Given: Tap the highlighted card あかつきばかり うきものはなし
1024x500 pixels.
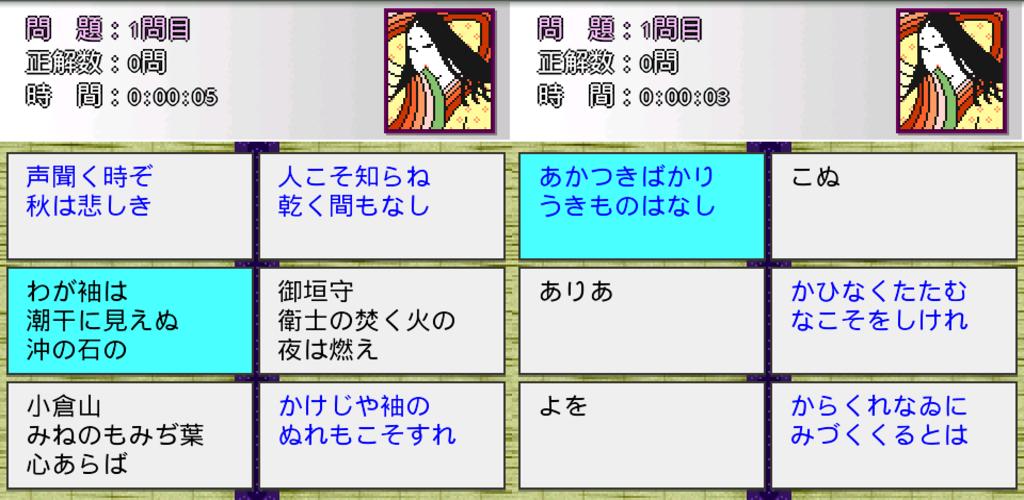Looking at the screenshot, I should pos(641,206).
